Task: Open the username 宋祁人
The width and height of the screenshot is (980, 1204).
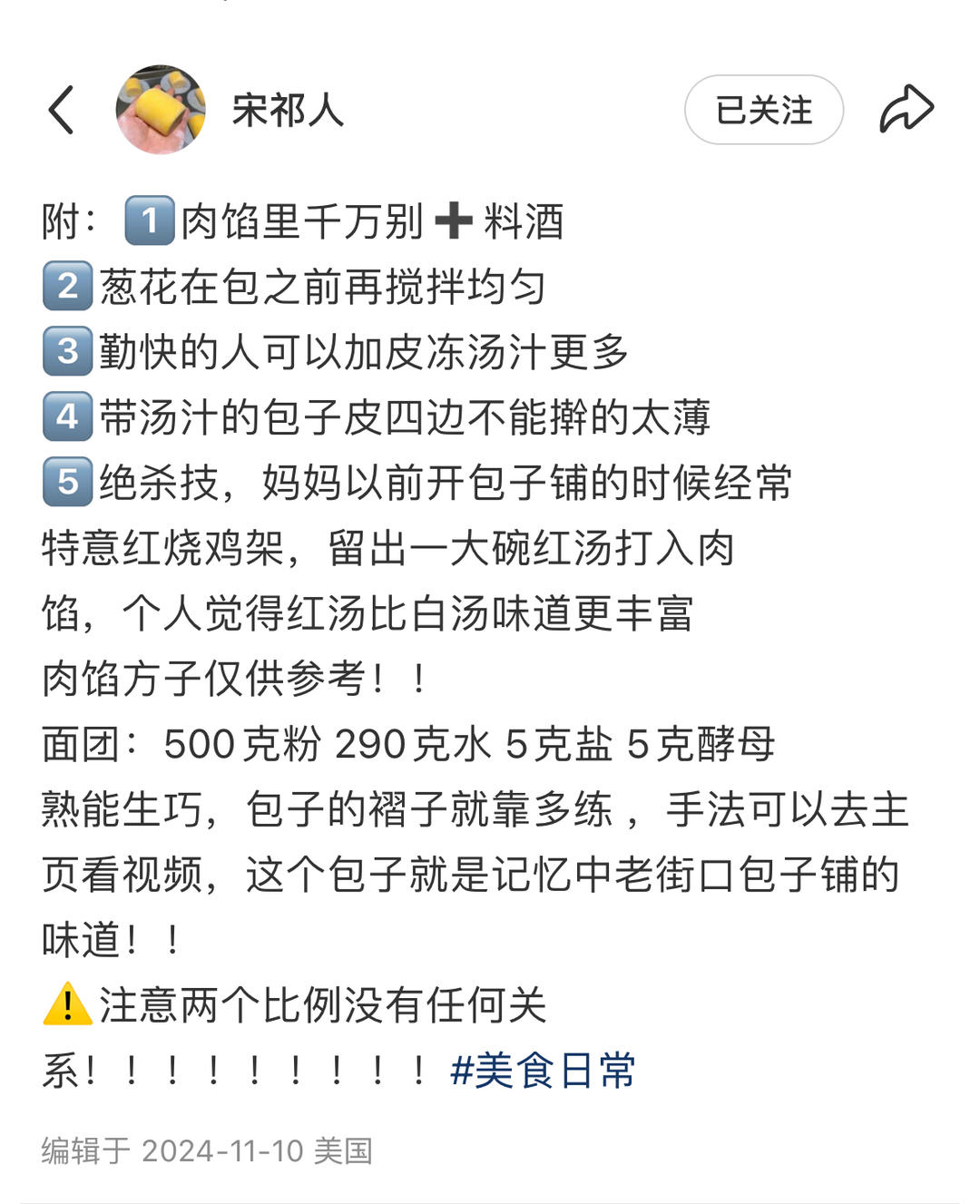Action: 288,111
